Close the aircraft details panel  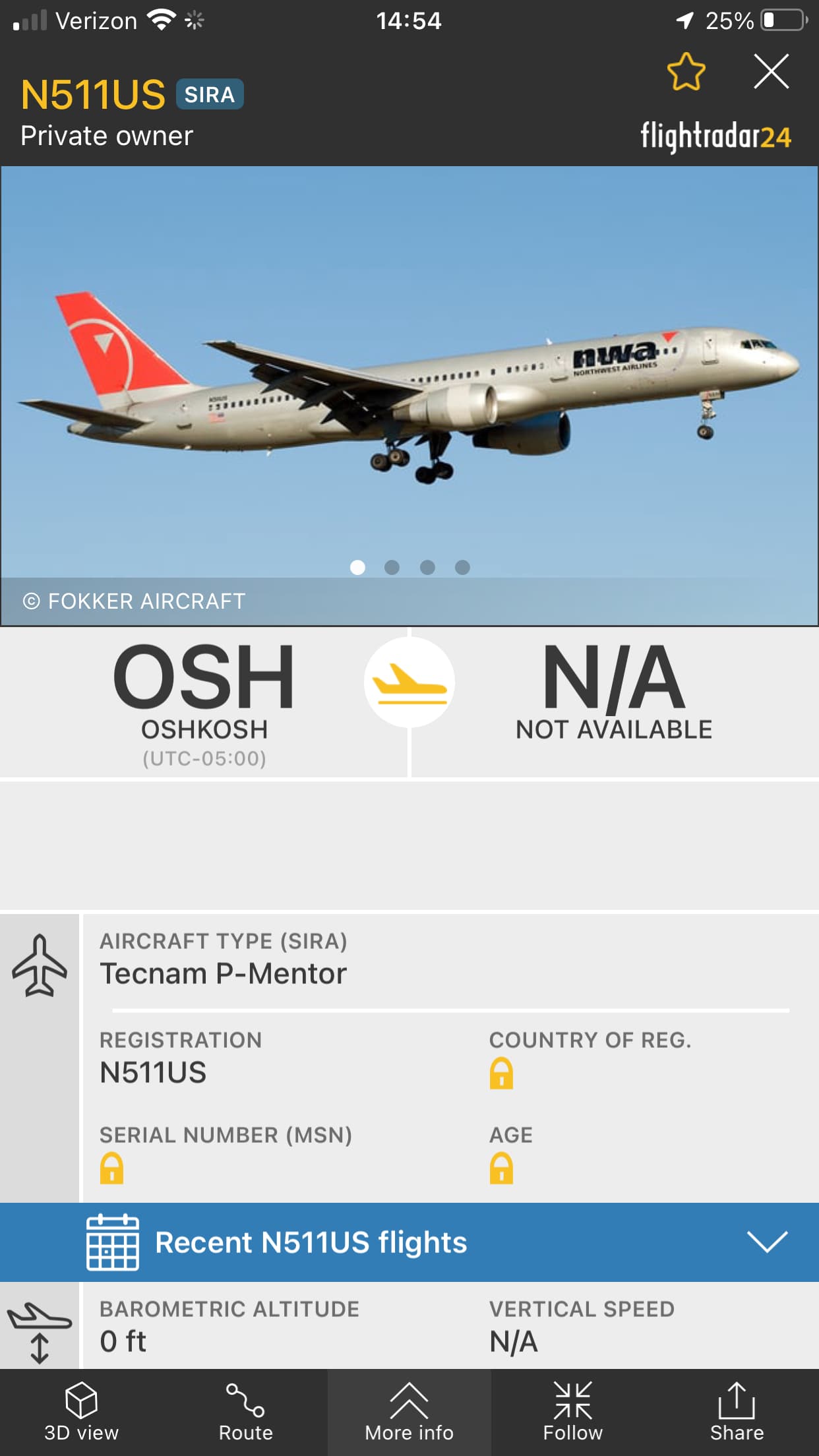(x=771, y=71)
